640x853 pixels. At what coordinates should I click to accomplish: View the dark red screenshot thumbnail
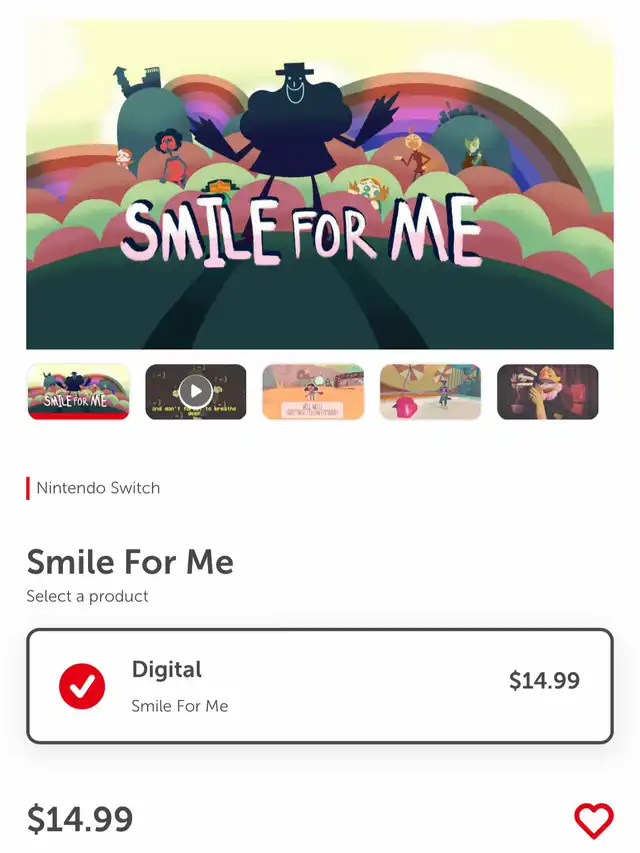click(x=547, y=391)
